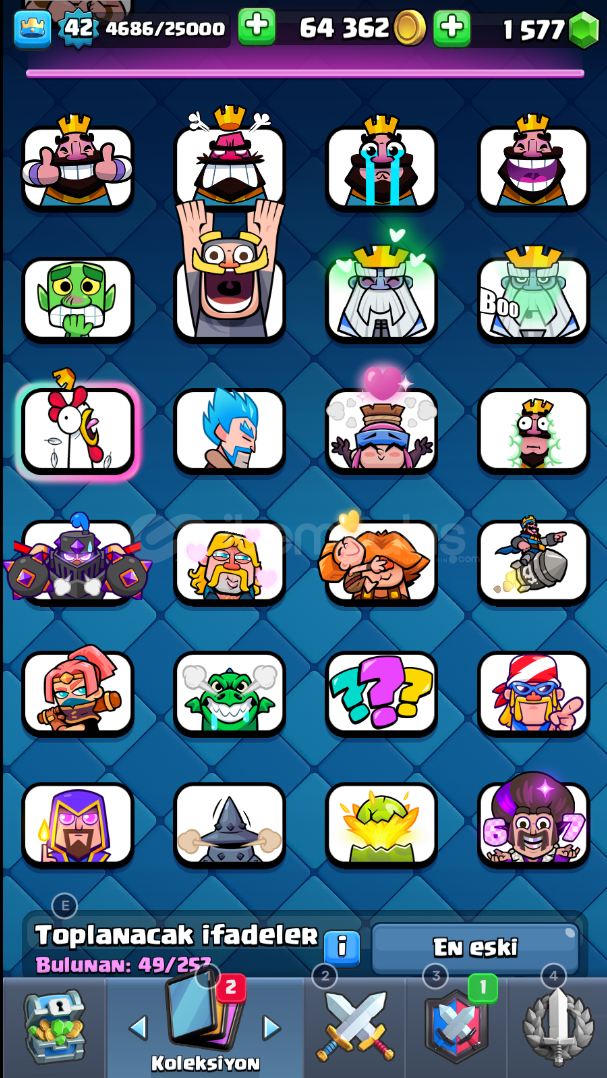Open the shop chest tab

pyautogui.click(x=53, y=1025)
